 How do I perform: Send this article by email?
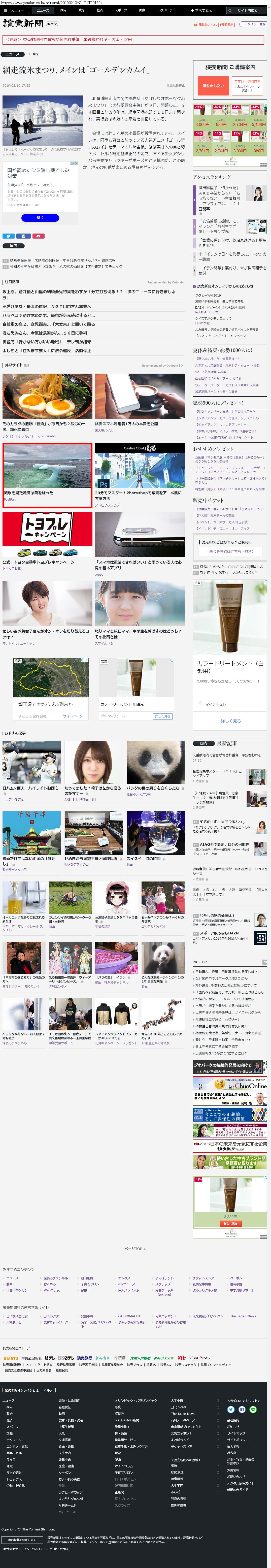click(38, 236)
